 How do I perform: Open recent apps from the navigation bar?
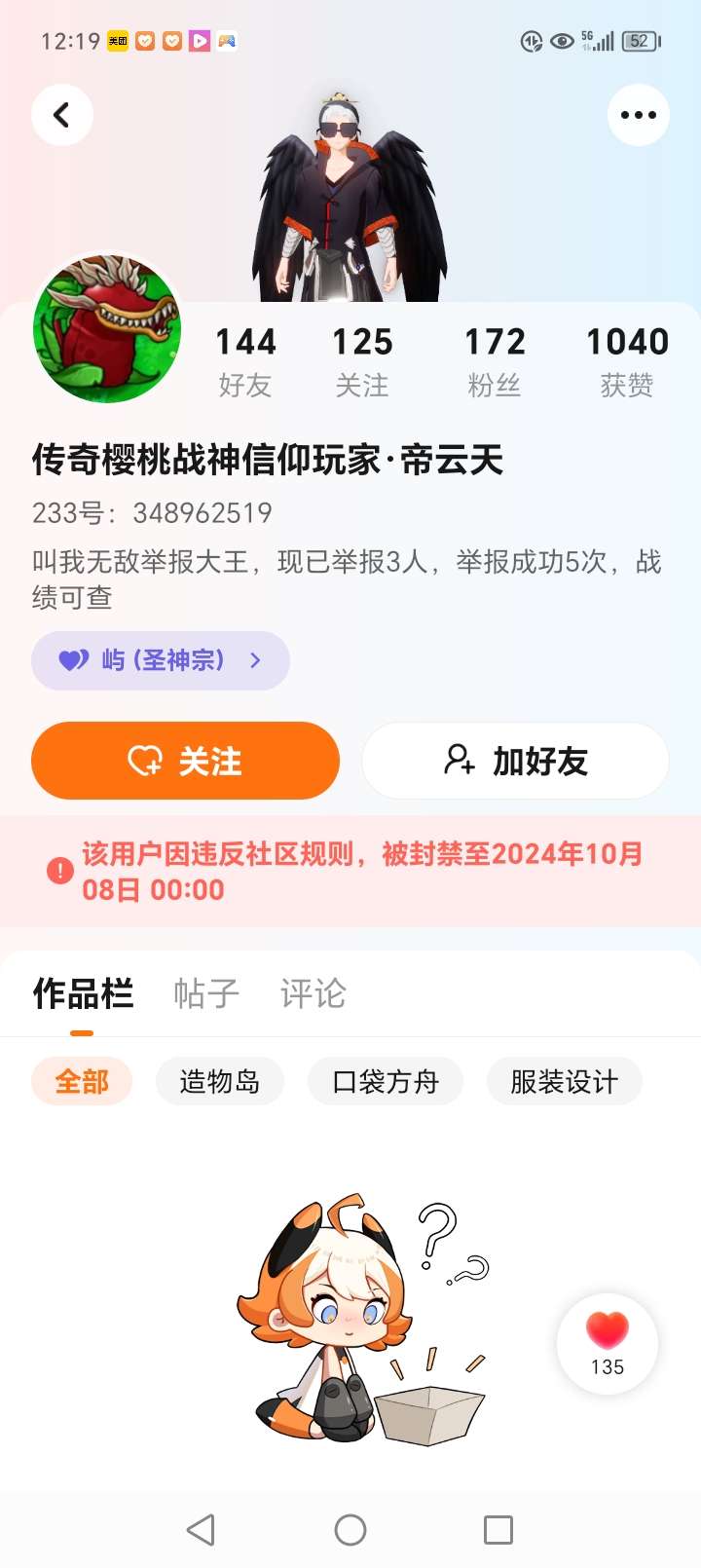pos(498,1529)
